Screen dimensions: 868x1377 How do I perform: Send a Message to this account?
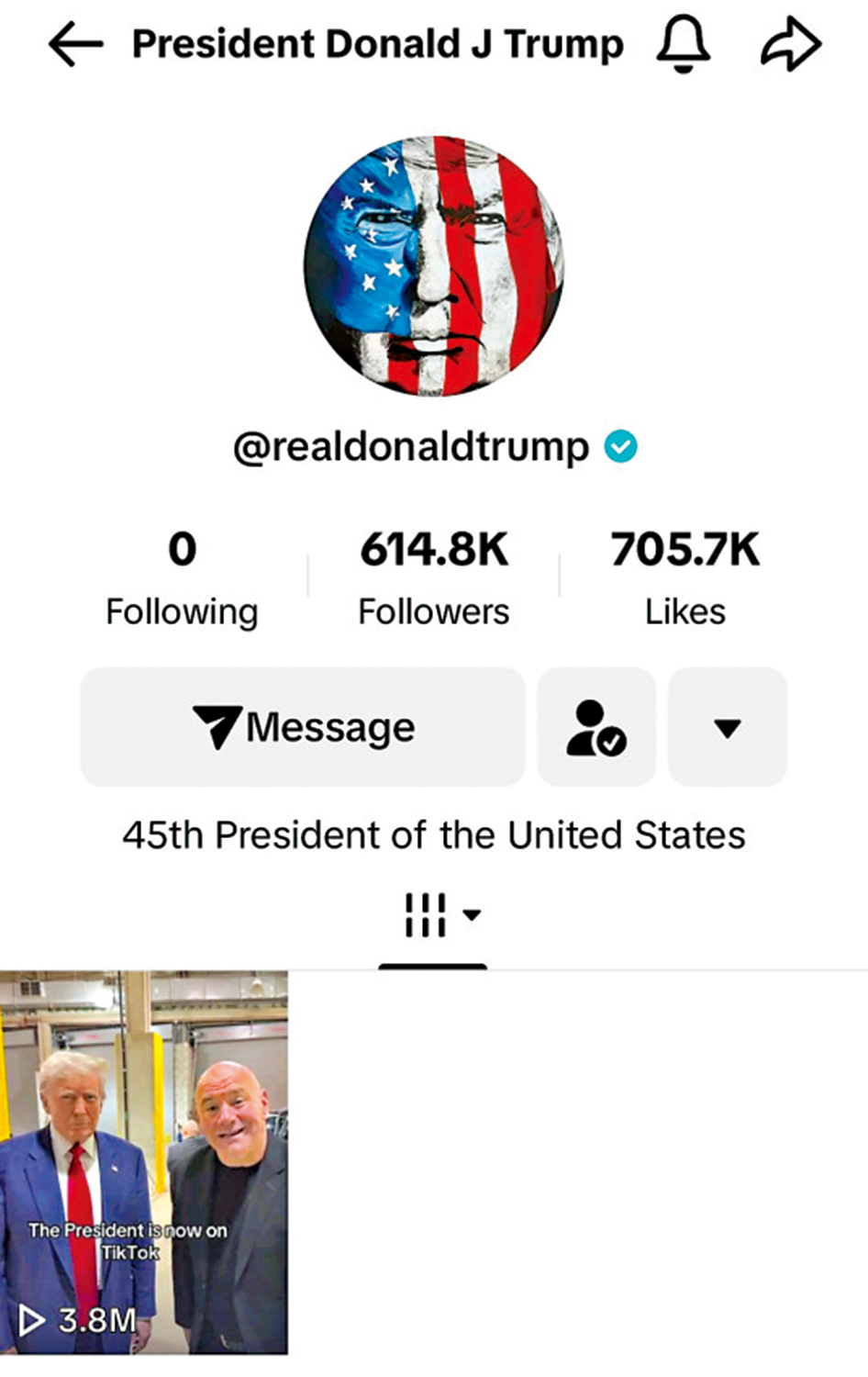[x=303, y=727]
